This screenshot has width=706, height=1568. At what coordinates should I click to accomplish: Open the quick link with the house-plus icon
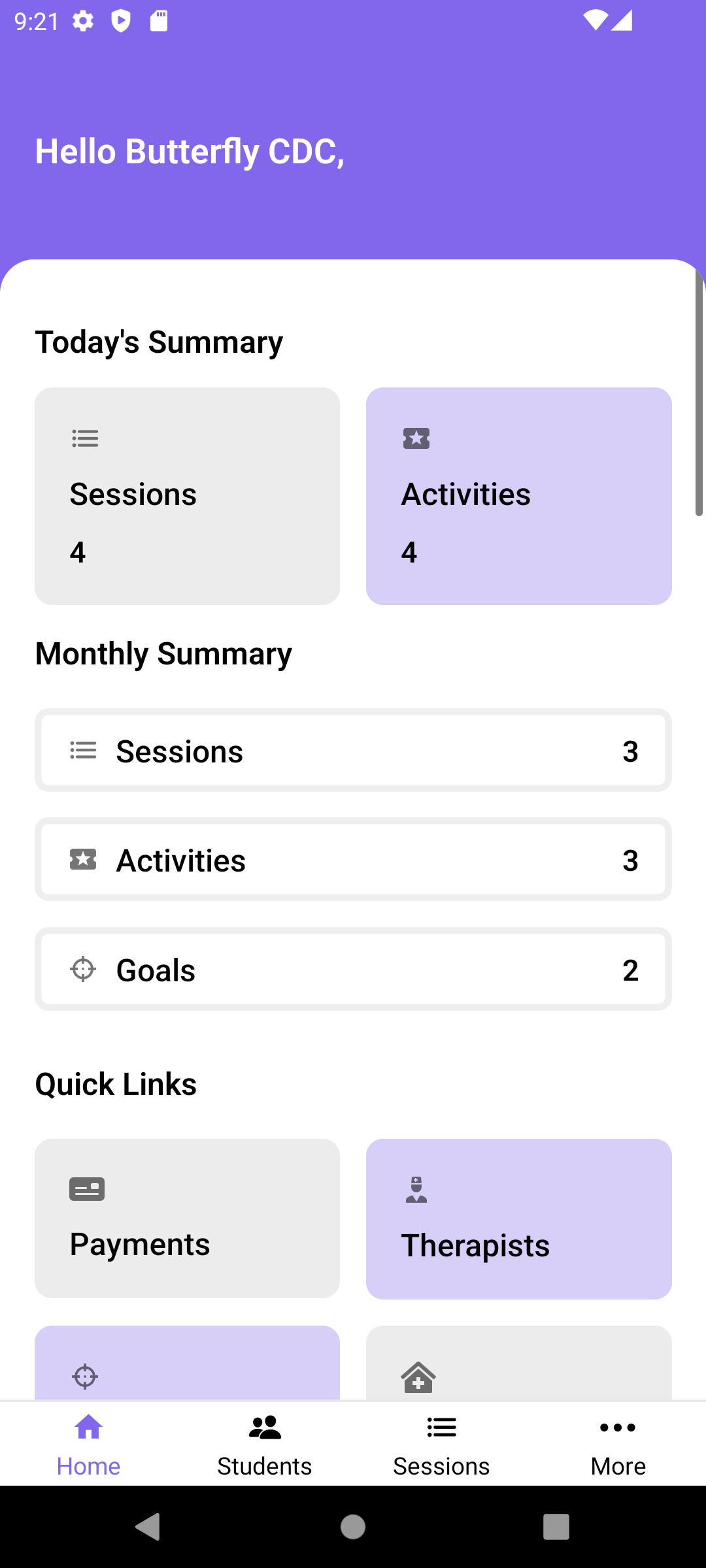coord(519,1363)
